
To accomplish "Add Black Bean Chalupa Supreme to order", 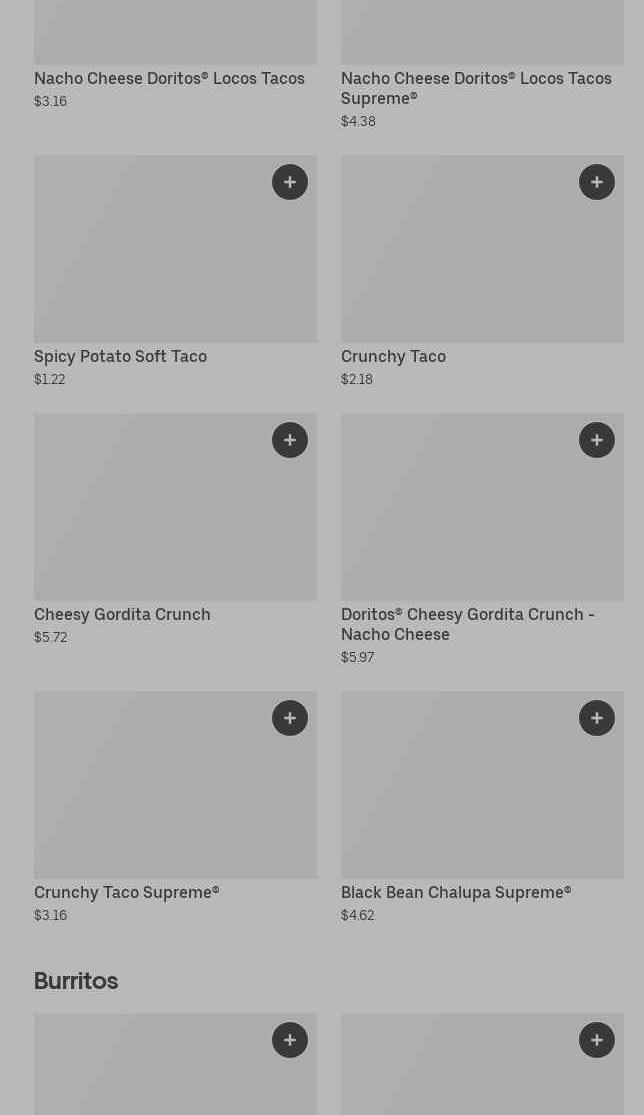I will click(x=597, y=717).
